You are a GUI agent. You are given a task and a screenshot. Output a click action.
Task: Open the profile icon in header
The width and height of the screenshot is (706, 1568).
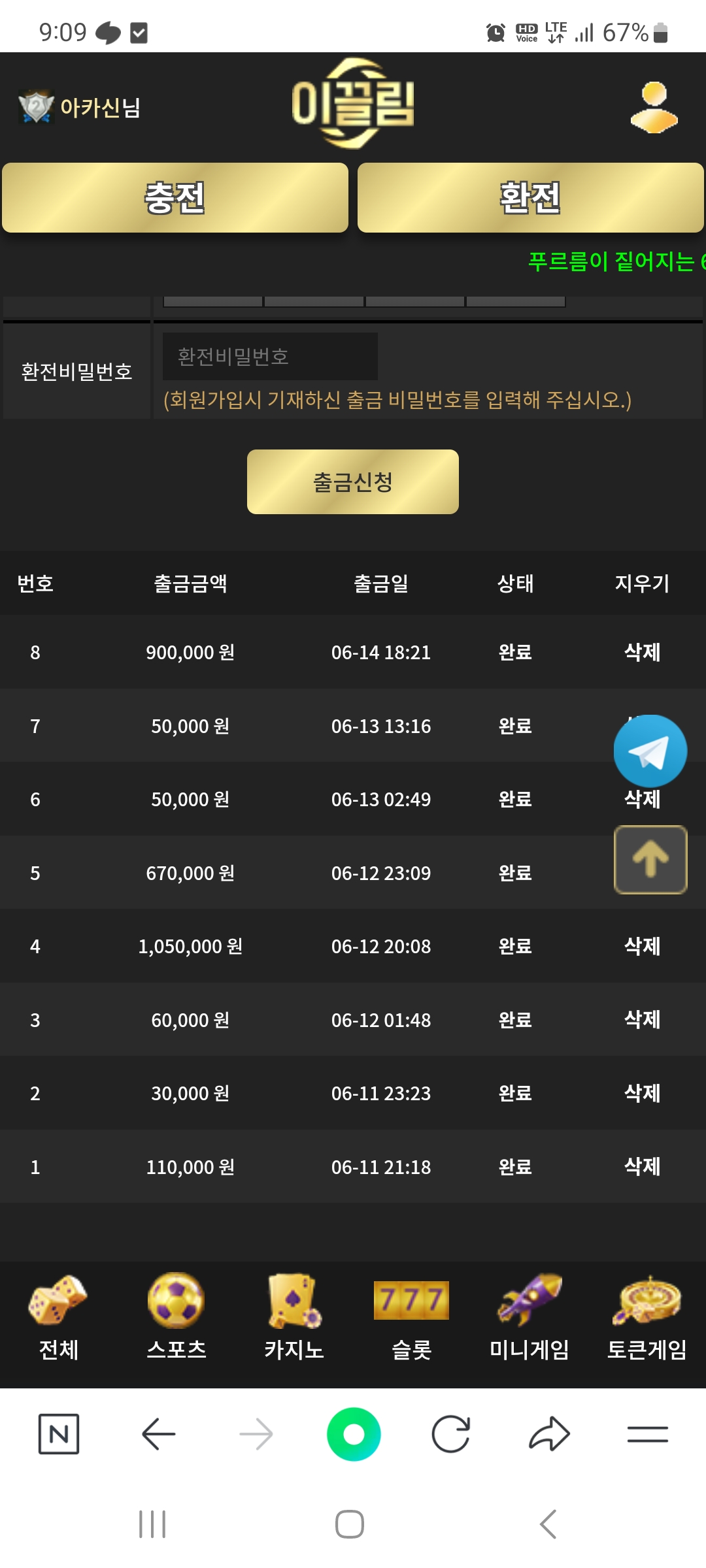pos(654,107)
